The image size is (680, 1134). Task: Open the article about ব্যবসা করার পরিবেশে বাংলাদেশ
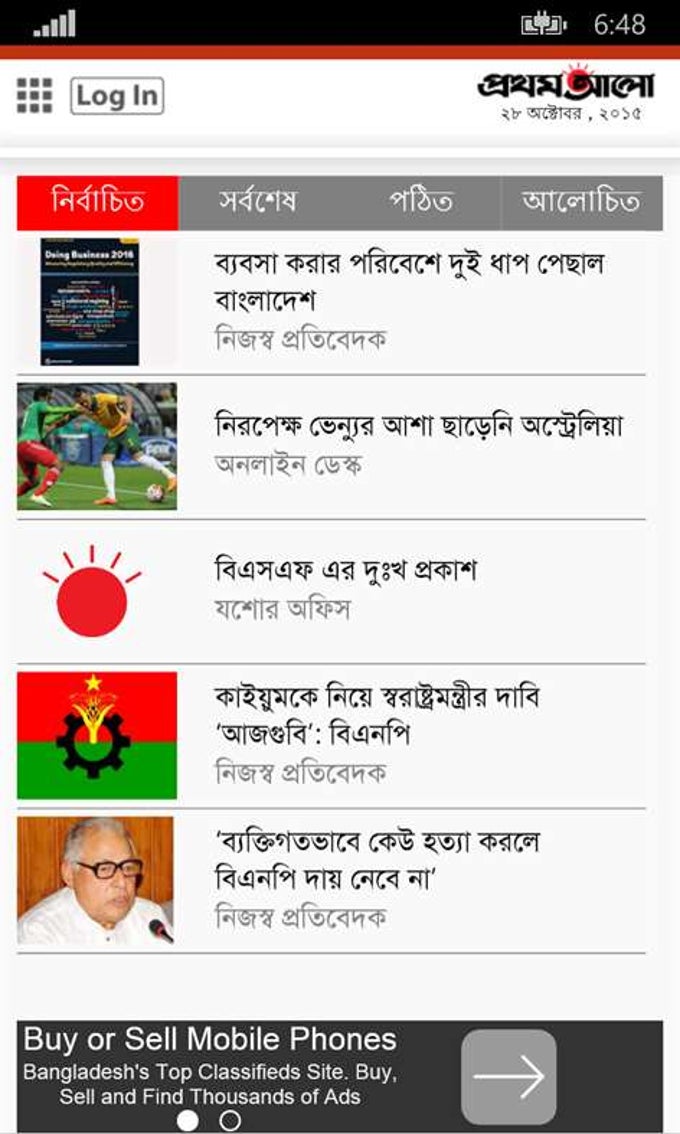click(331, 302)
